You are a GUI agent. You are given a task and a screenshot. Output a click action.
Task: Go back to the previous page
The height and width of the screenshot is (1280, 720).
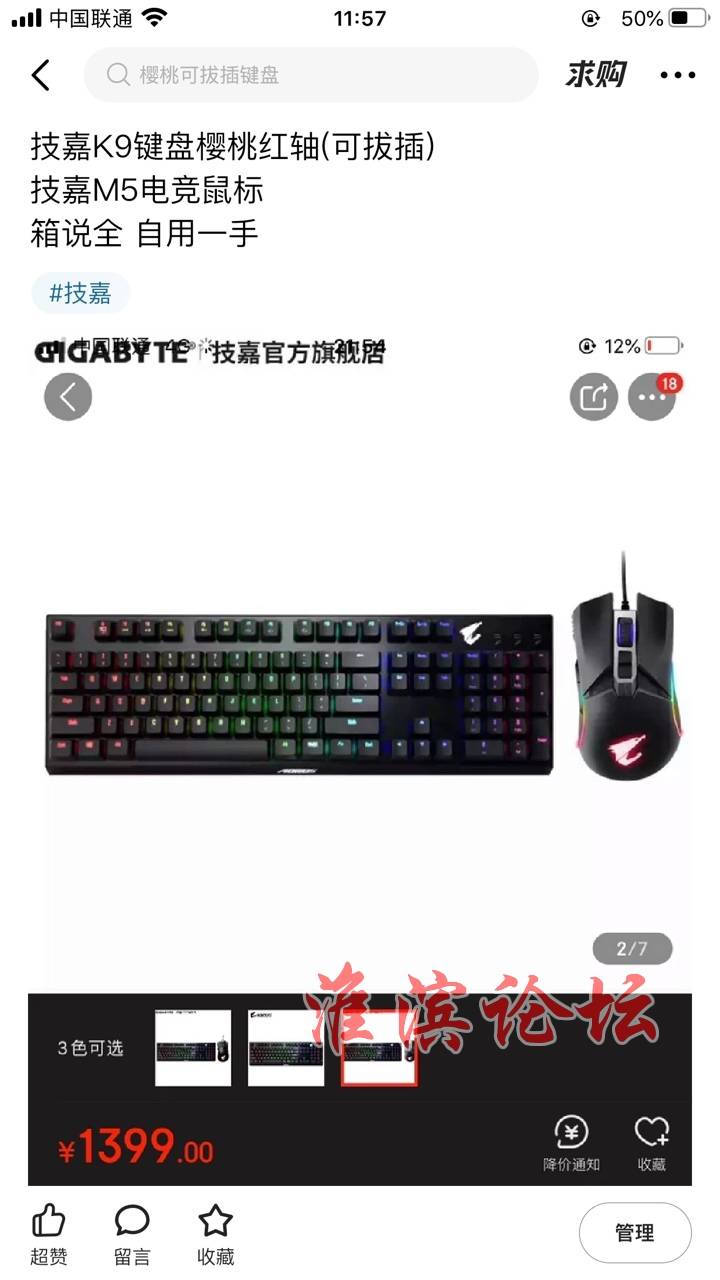[41, 75]
